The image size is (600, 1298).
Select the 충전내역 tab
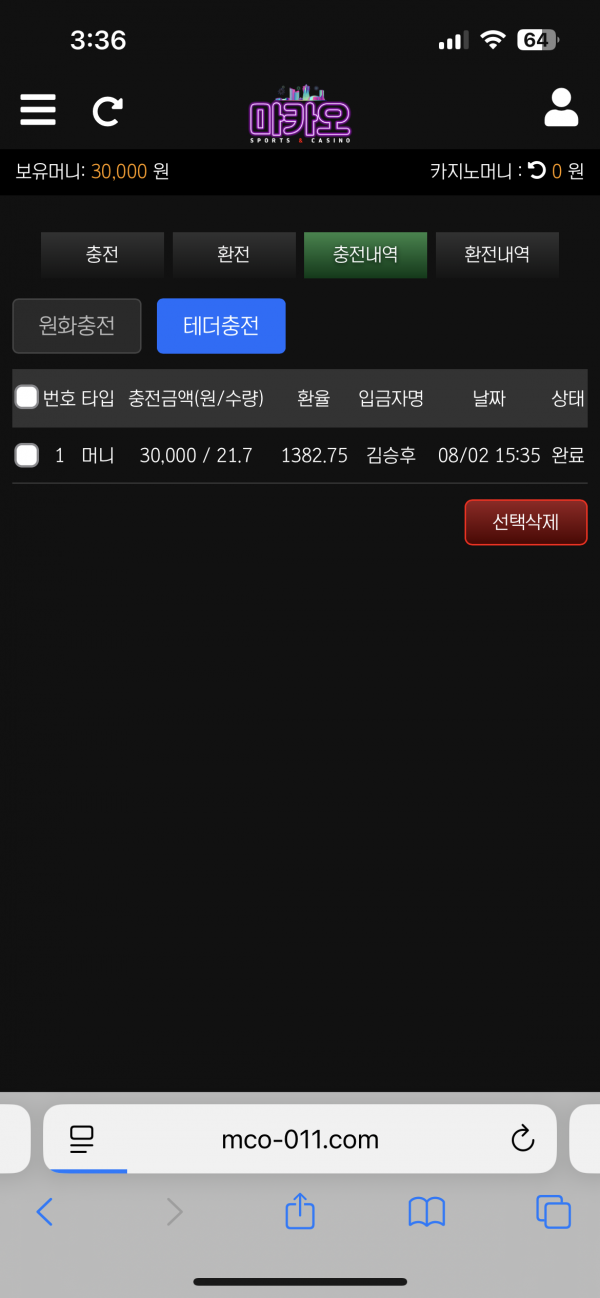(x=365, y=254)
